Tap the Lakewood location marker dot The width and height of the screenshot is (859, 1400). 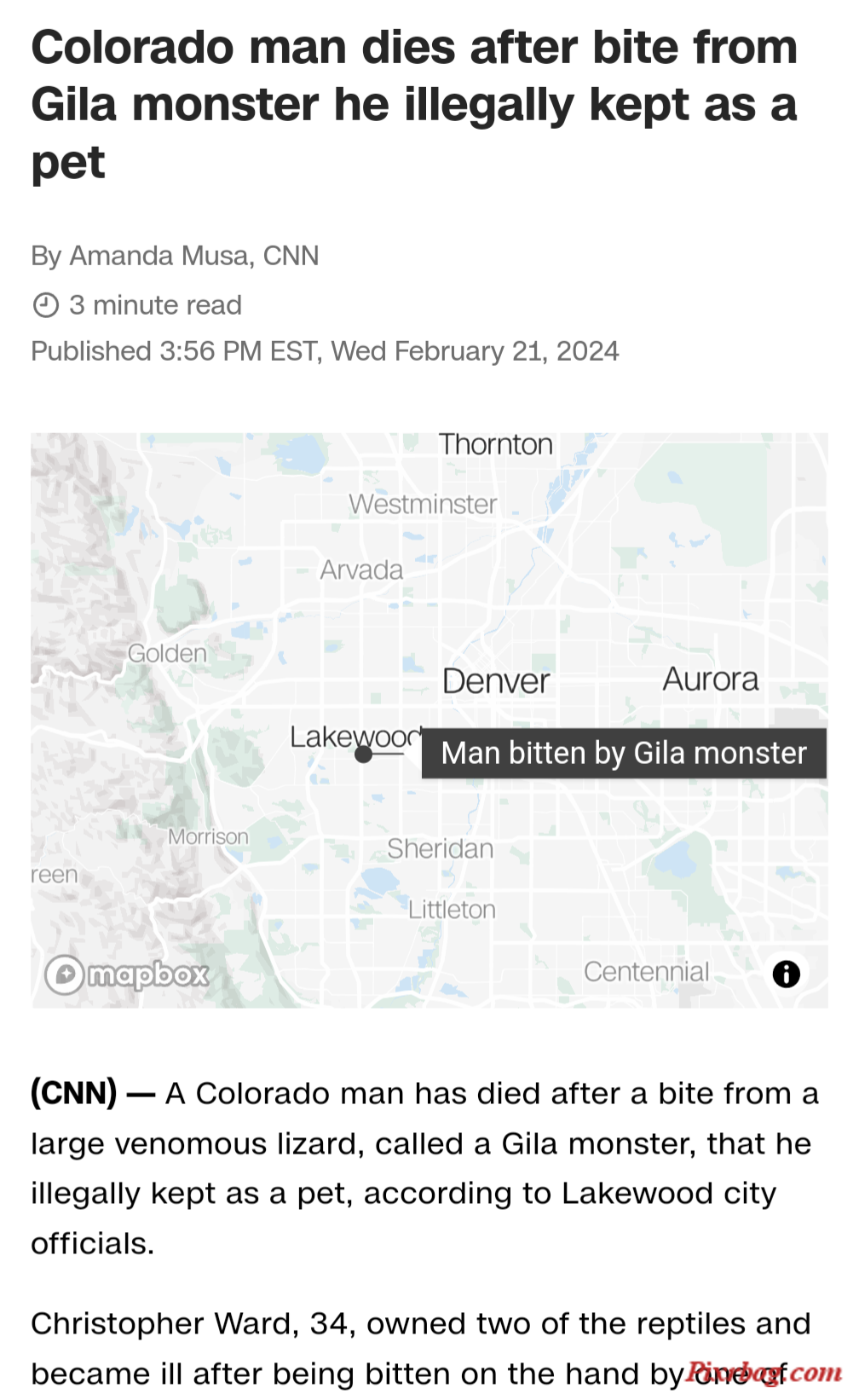(364, 755)
